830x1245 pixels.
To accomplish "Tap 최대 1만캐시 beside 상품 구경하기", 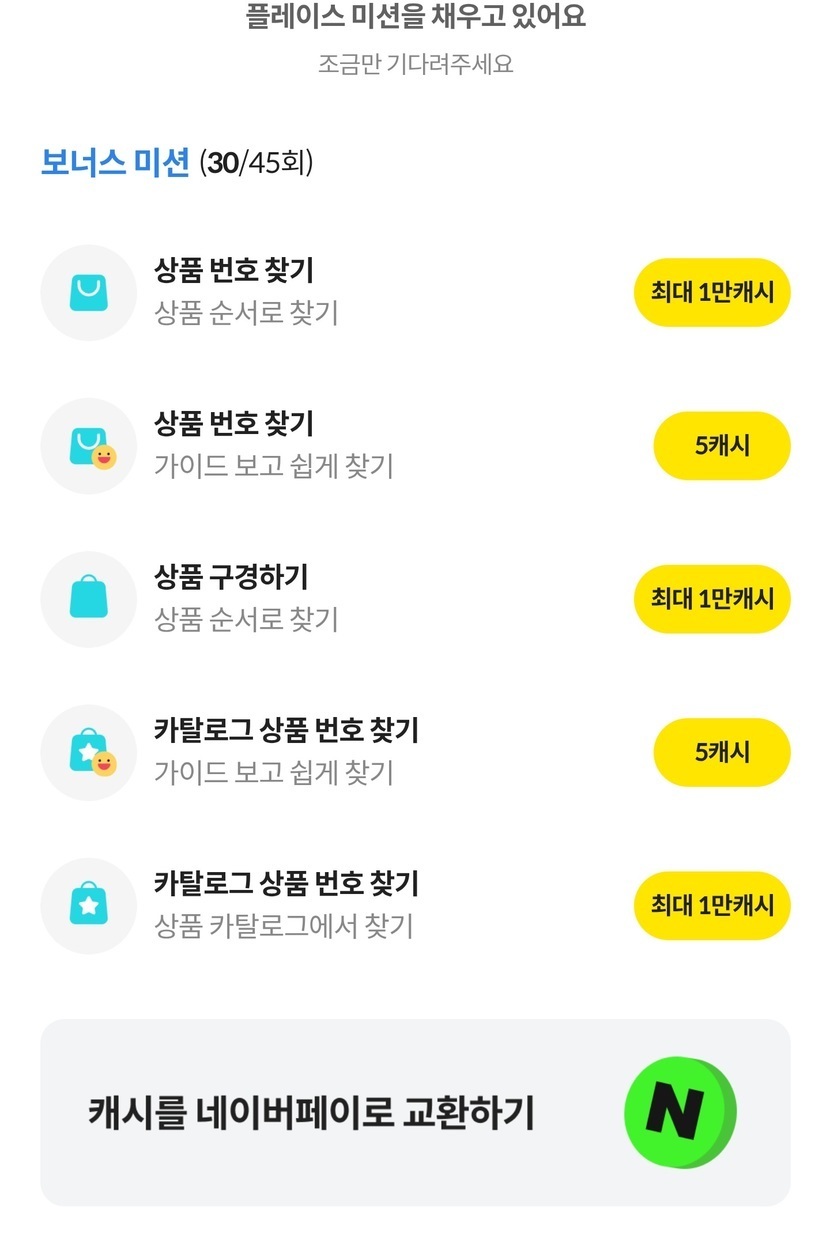I will click(x=712, y=599).
